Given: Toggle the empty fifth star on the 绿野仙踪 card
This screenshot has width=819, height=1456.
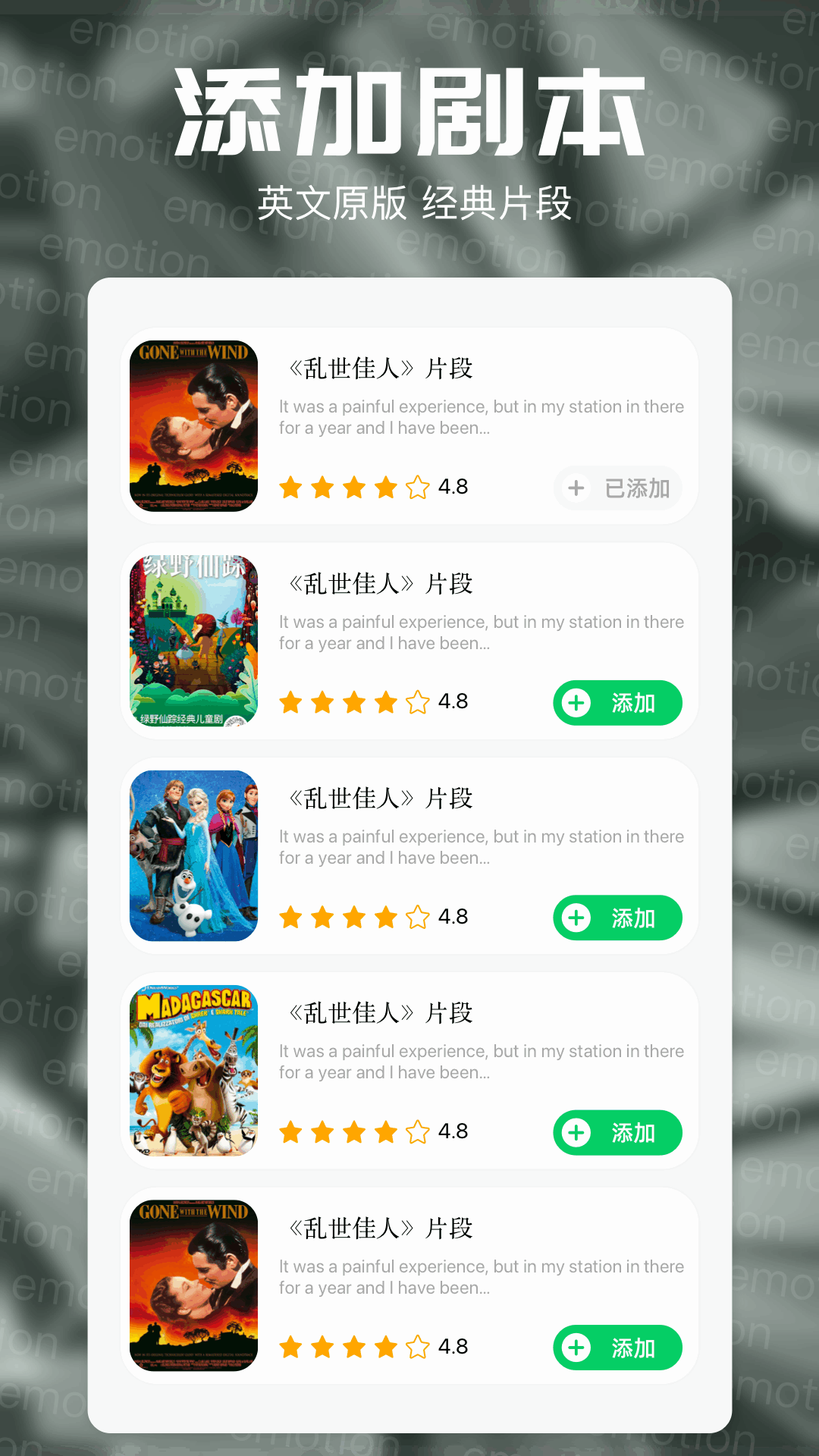Looking at the screenshot, I should coord(416,703).
